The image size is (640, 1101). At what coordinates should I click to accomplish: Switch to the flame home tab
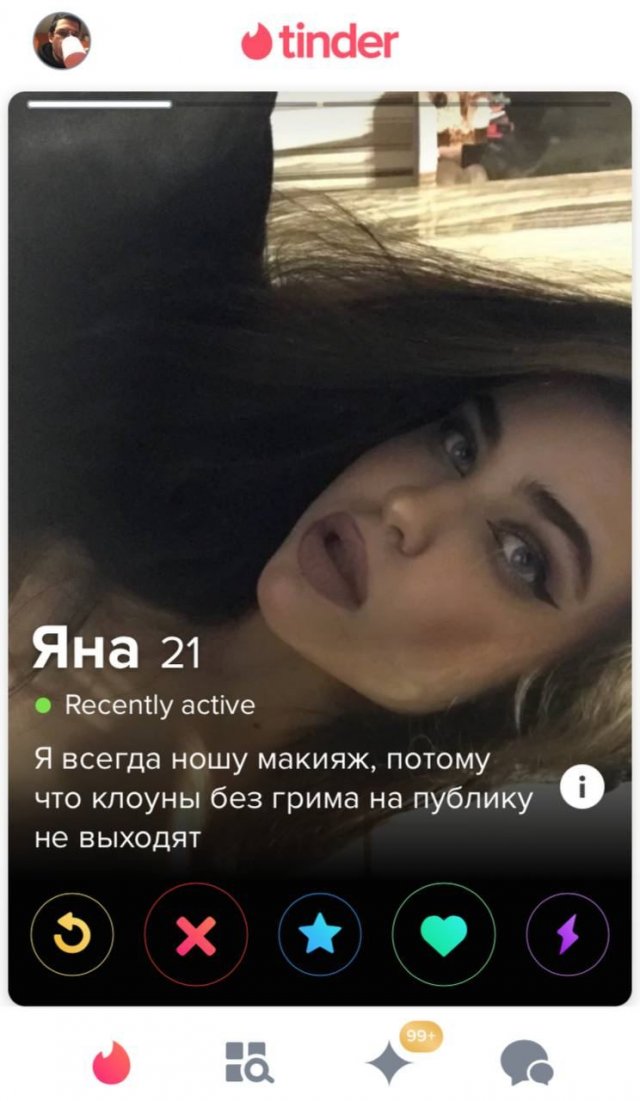[x=111, y=1062]
